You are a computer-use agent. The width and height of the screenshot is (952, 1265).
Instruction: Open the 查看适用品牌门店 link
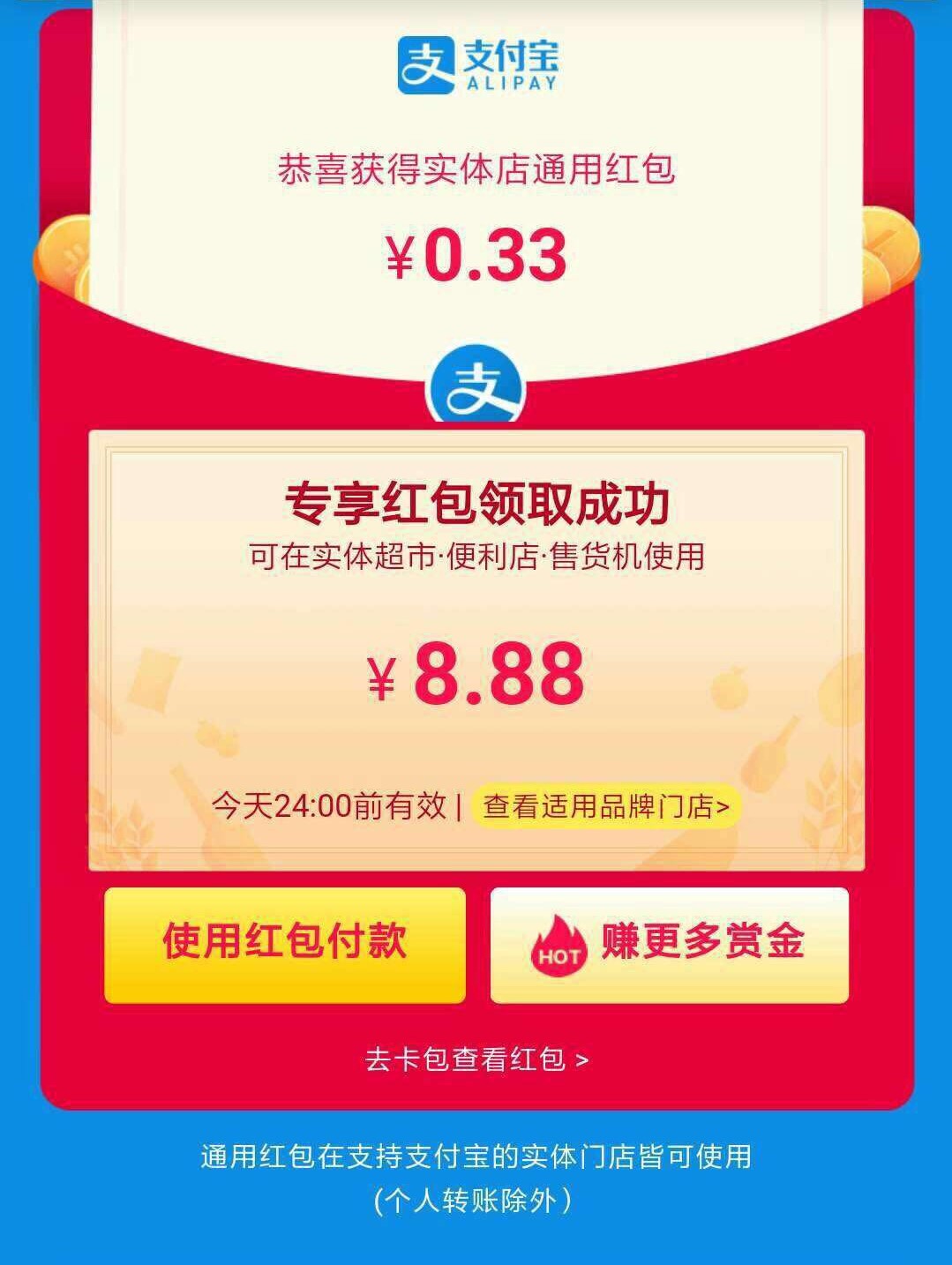click(605, 806)
